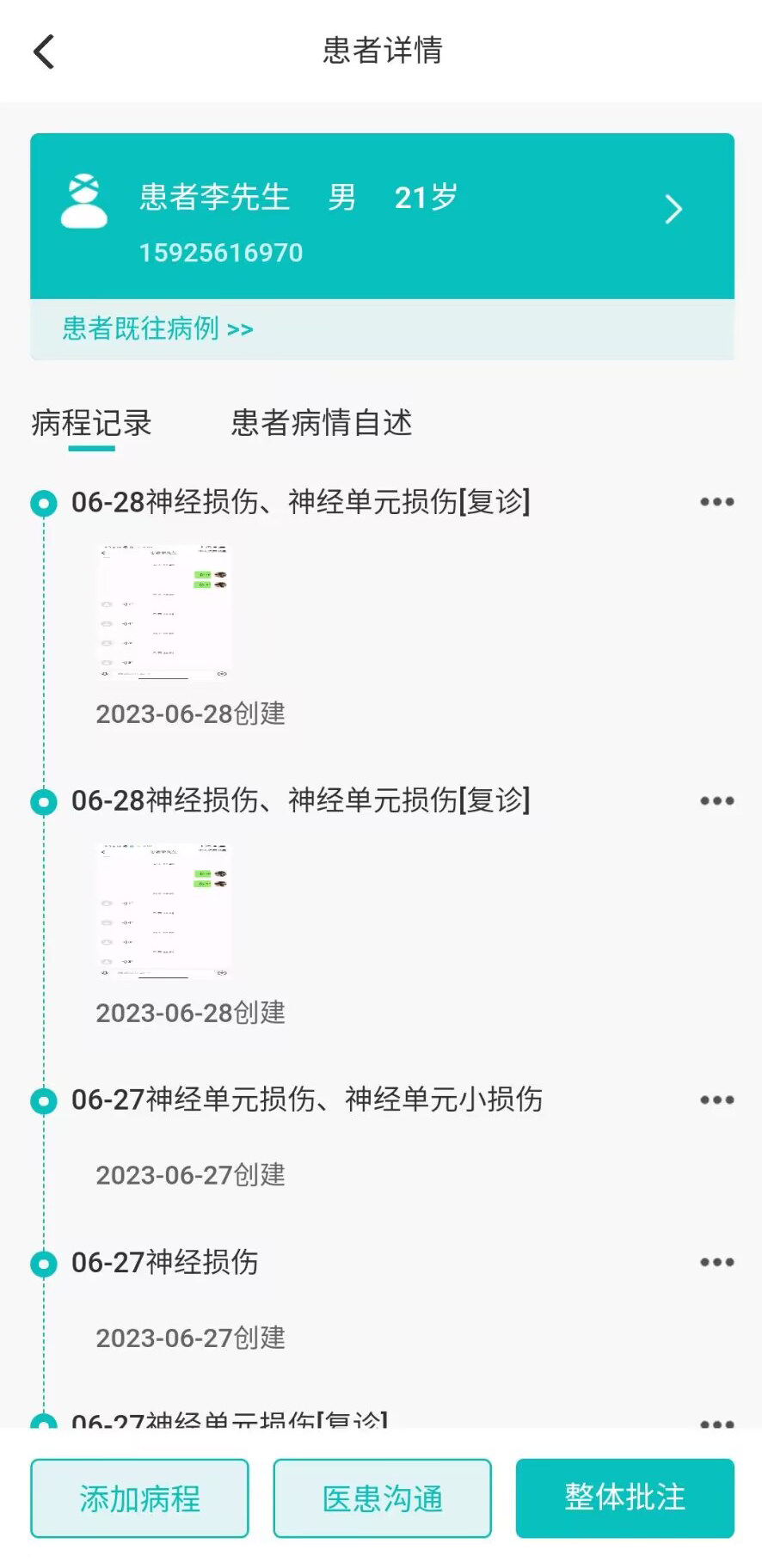This screenshot has height=1568, width=762.
Task: Open more options for second 06-28 record
Action: 716,801
